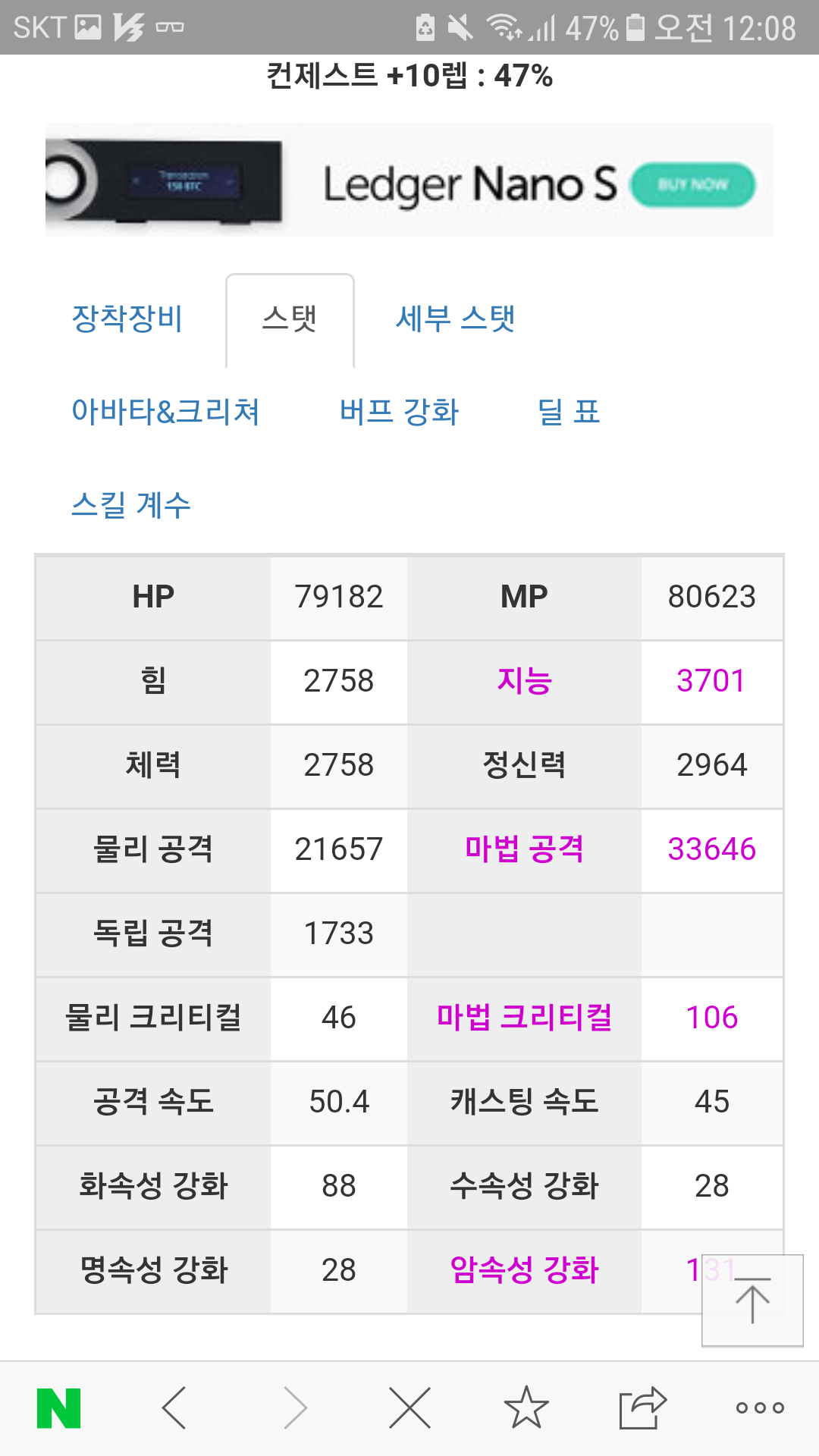
Task: Select the 스탯 tab
Action: [290, 320]
